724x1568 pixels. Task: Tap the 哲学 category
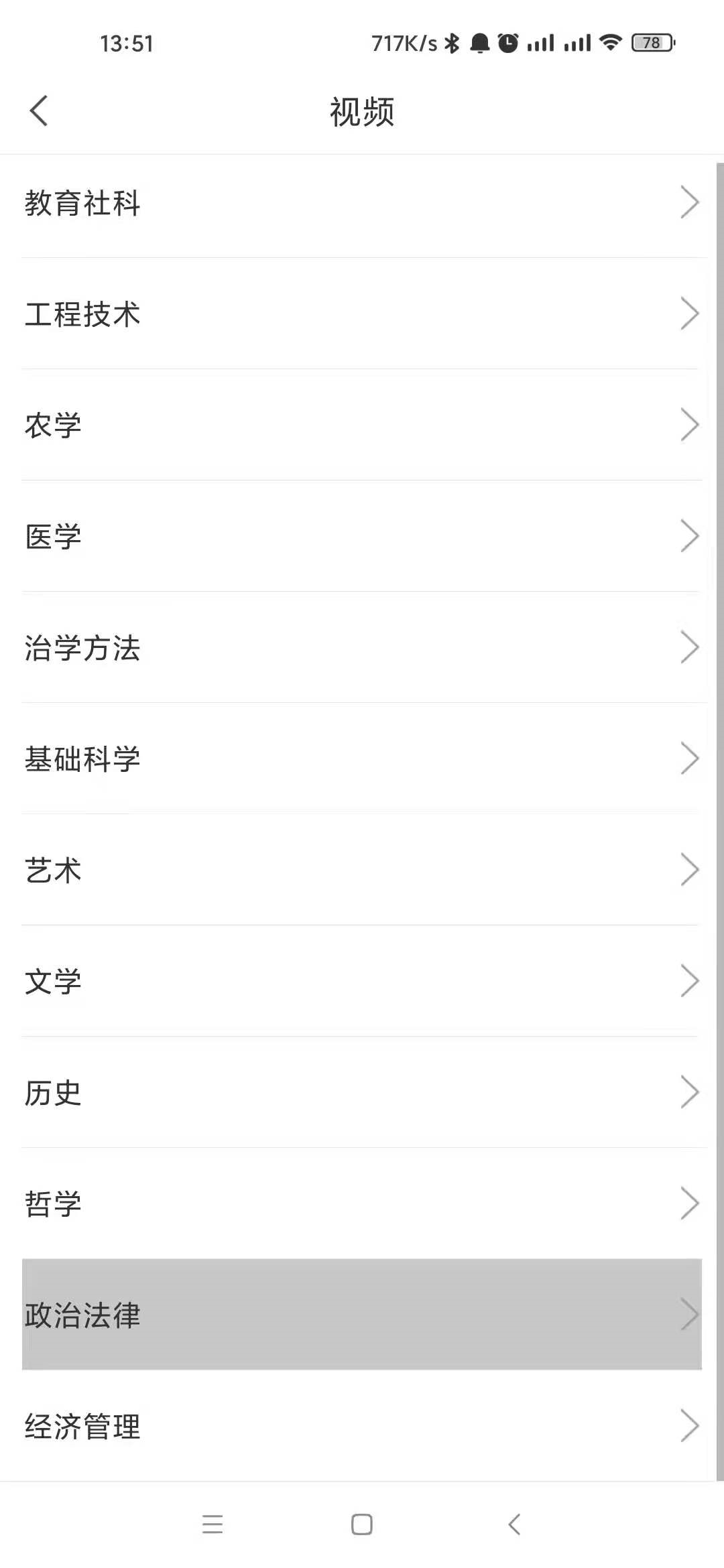tap(362, 1204)
